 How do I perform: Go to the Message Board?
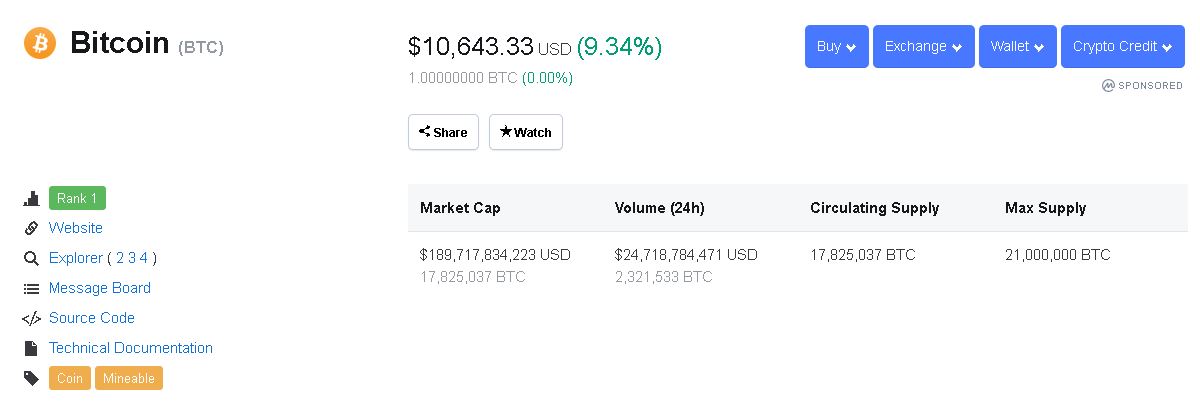tap(100, 288)
